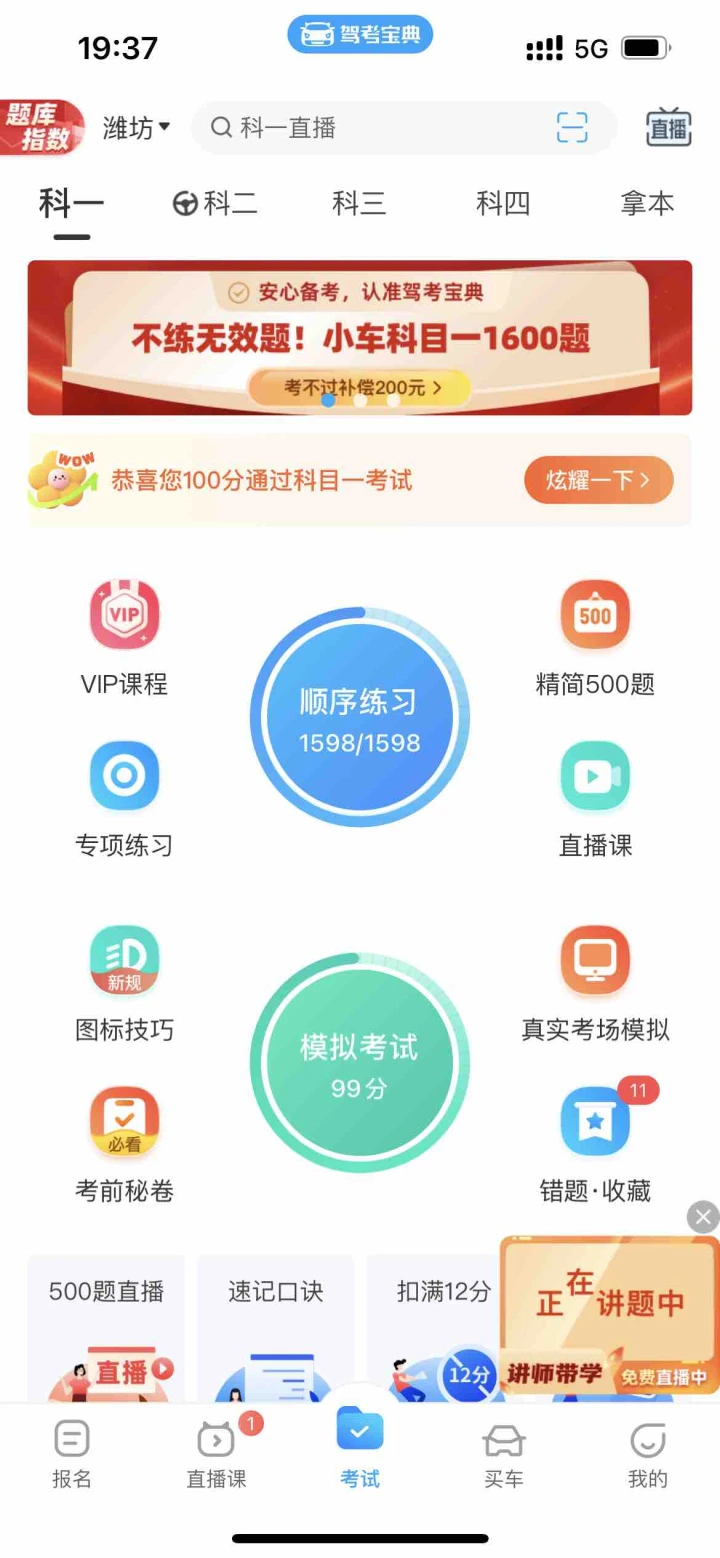Close the floating 讲师带学 live ad
Screen dimensions: 720x1558
click(703, 1217)
